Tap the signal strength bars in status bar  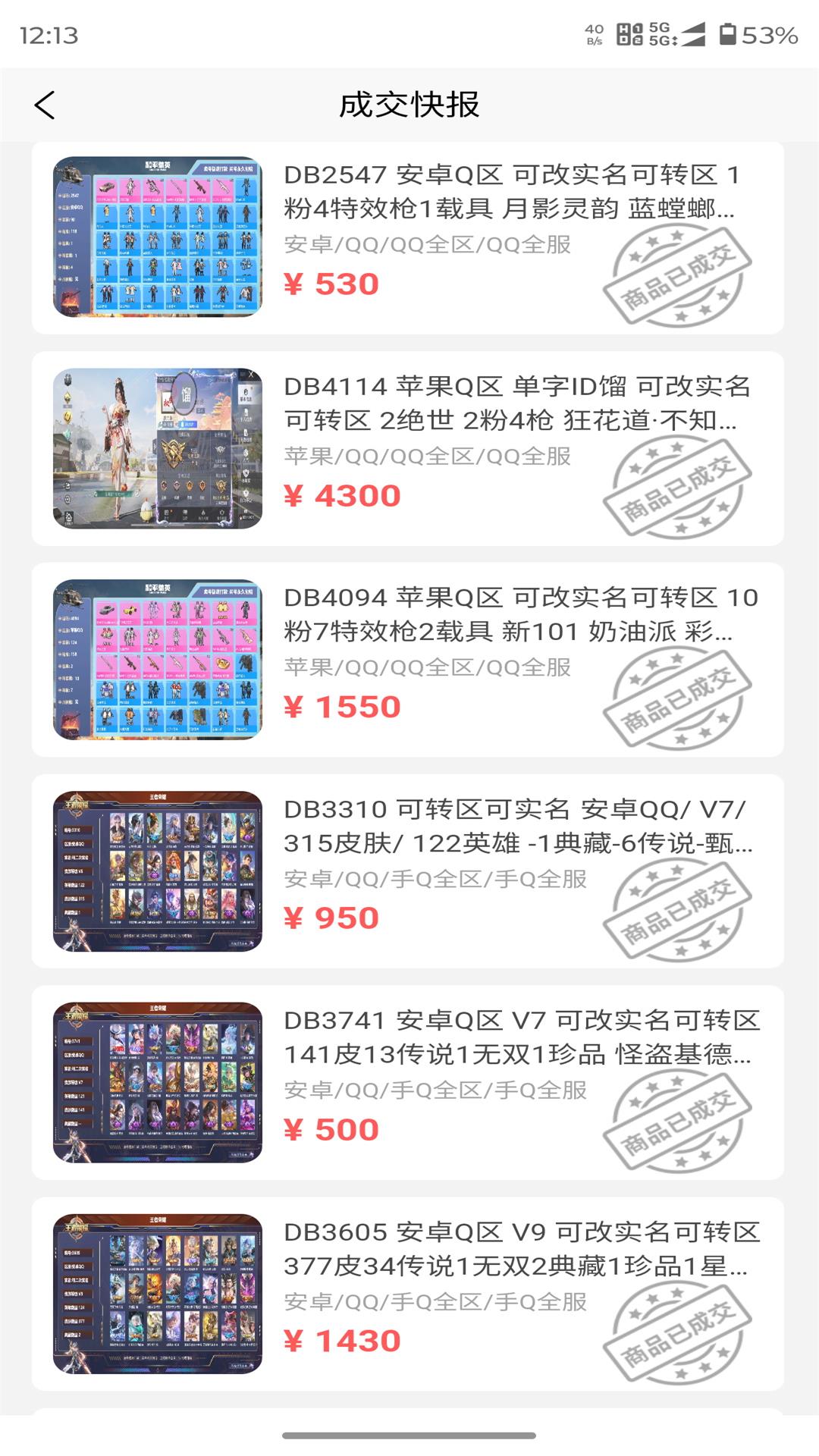pos(692,33)
